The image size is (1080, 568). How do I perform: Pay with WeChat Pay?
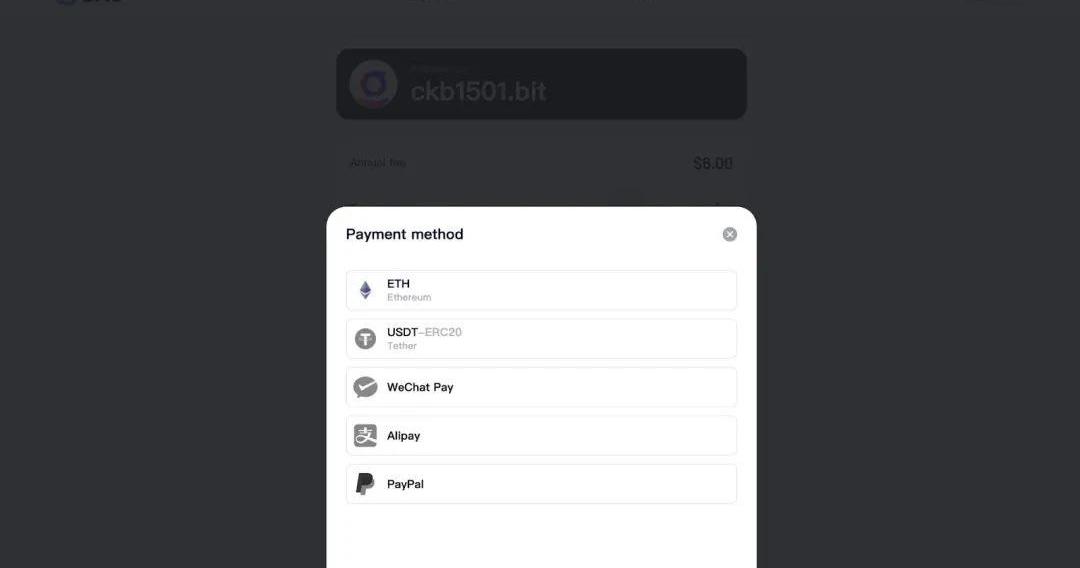(541, 387)
